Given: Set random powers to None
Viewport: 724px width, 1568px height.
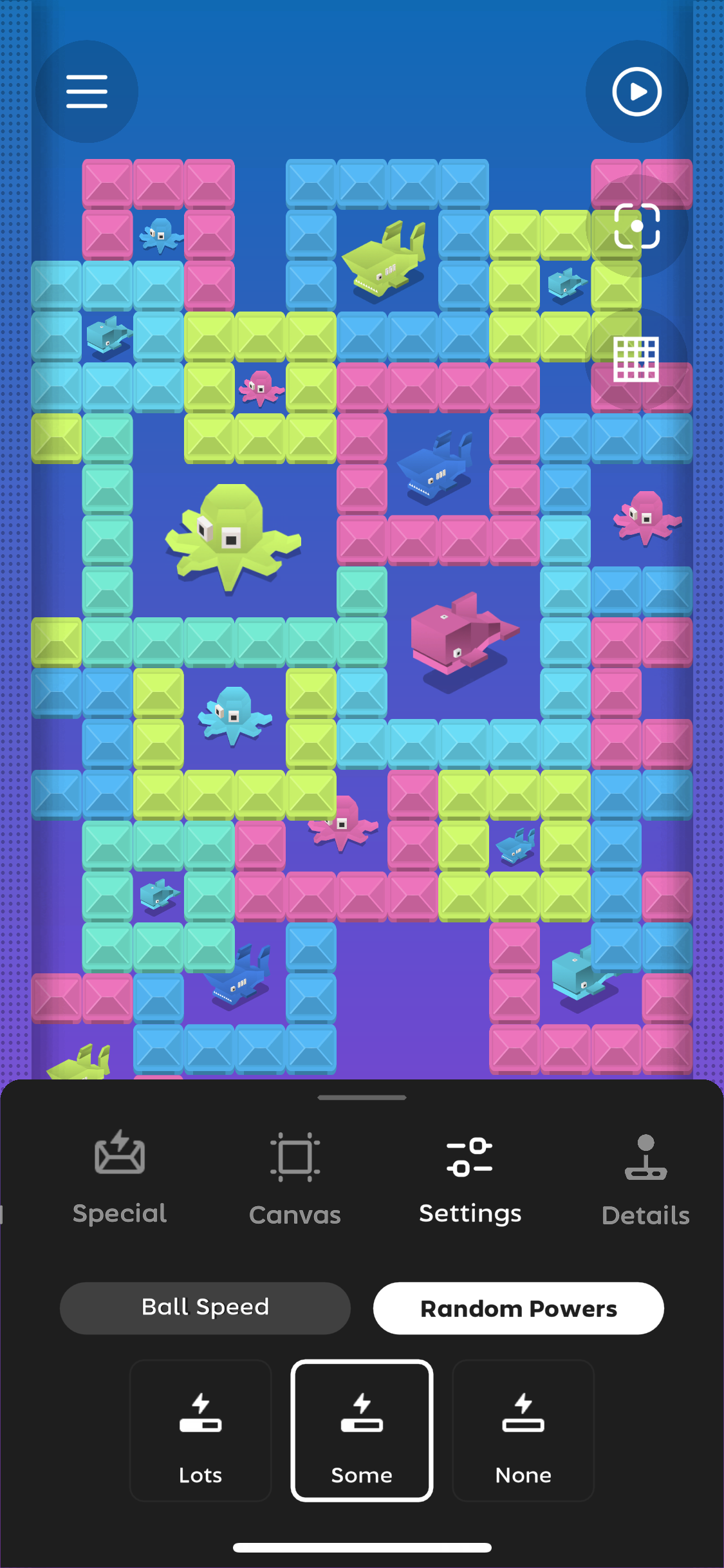Looking at the screenshot, I should pos(523,1430).
